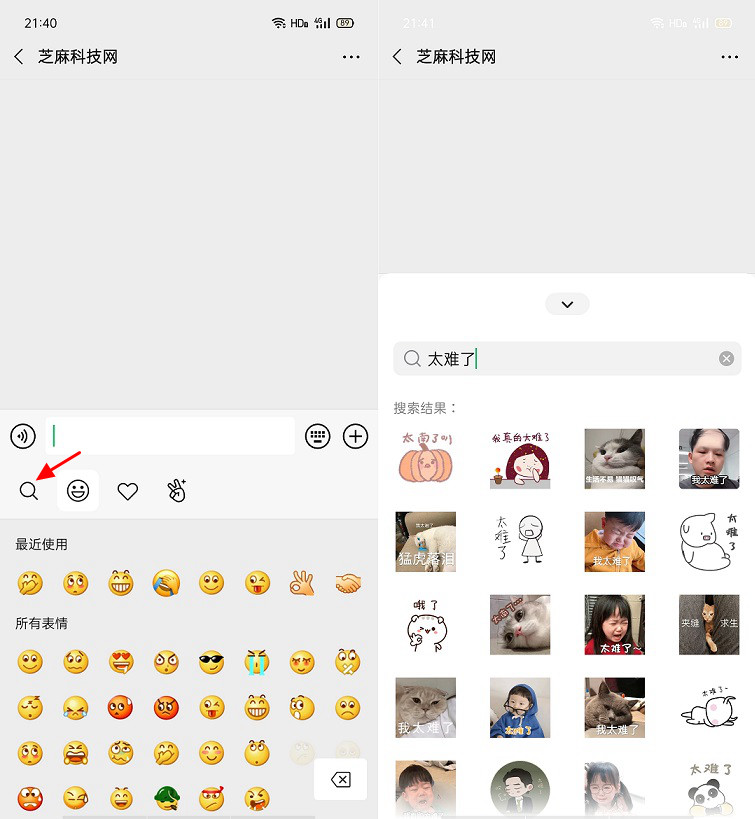Image resolution: width=755 pixels, height=819 pixels.
Task: Switch to the heart favorites sticker tab
Action: pos(127,491)
